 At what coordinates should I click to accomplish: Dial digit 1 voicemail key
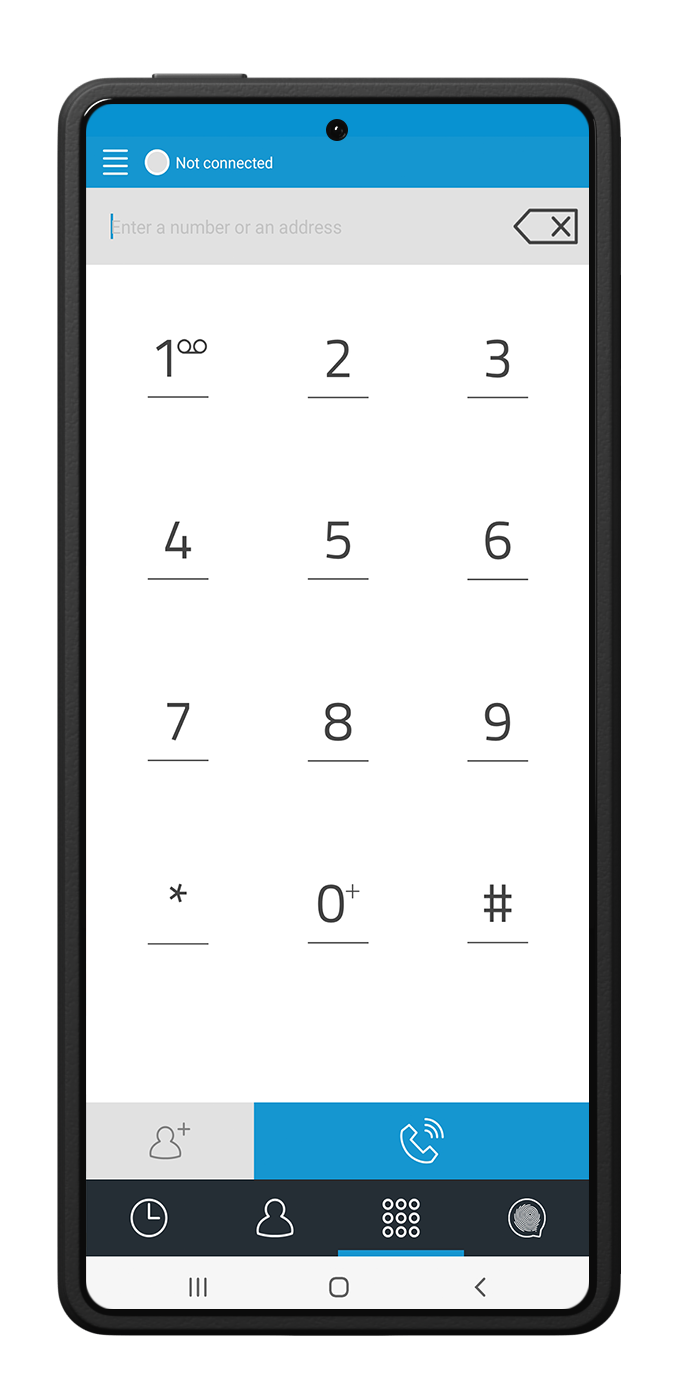point(178,360)
